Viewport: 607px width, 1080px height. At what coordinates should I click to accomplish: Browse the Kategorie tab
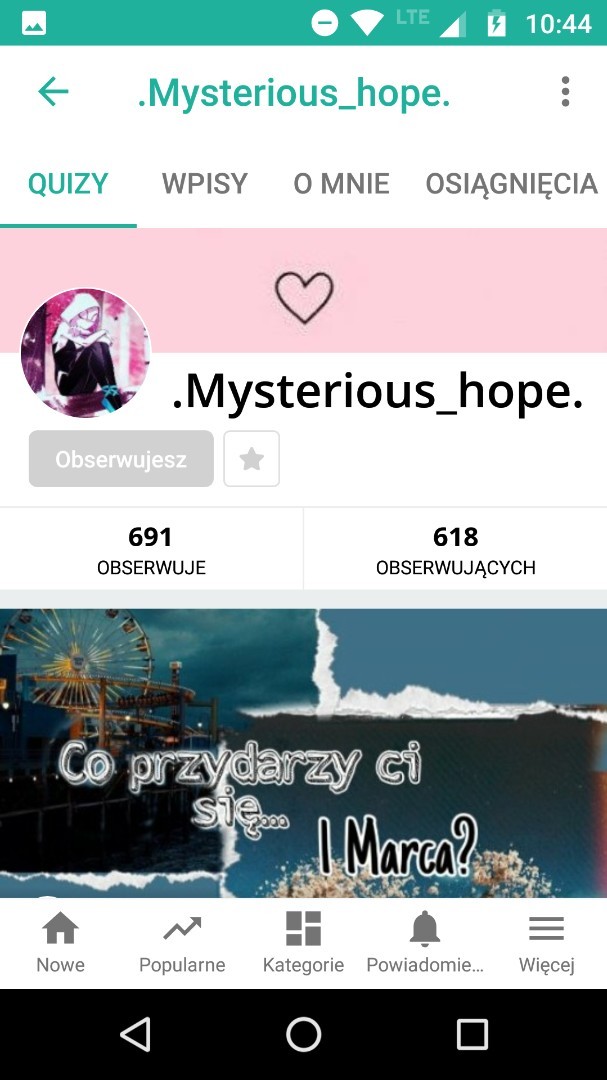coord(303,943)
